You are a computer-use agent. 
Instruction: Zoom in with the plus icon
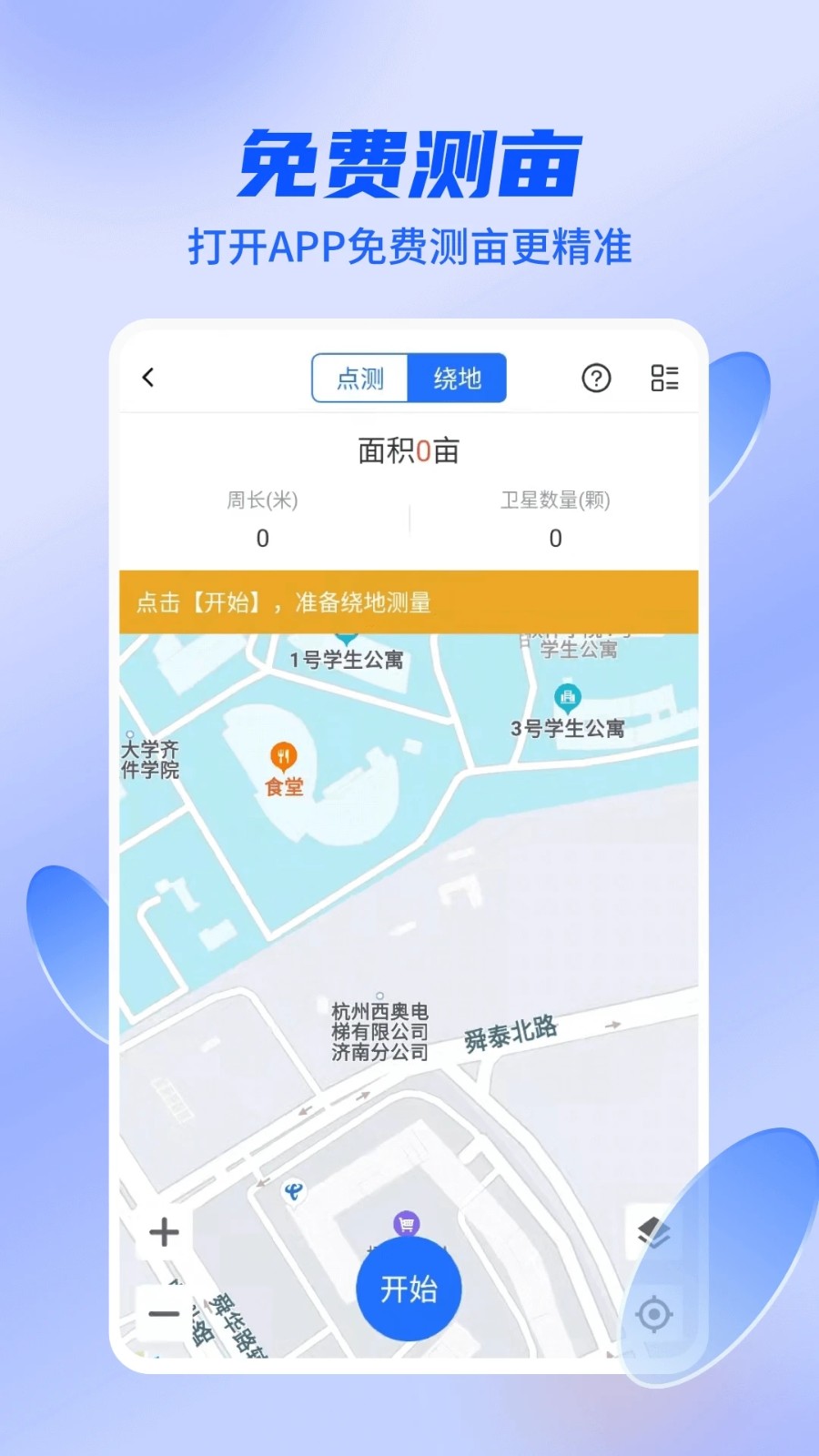click(164, 1234)
